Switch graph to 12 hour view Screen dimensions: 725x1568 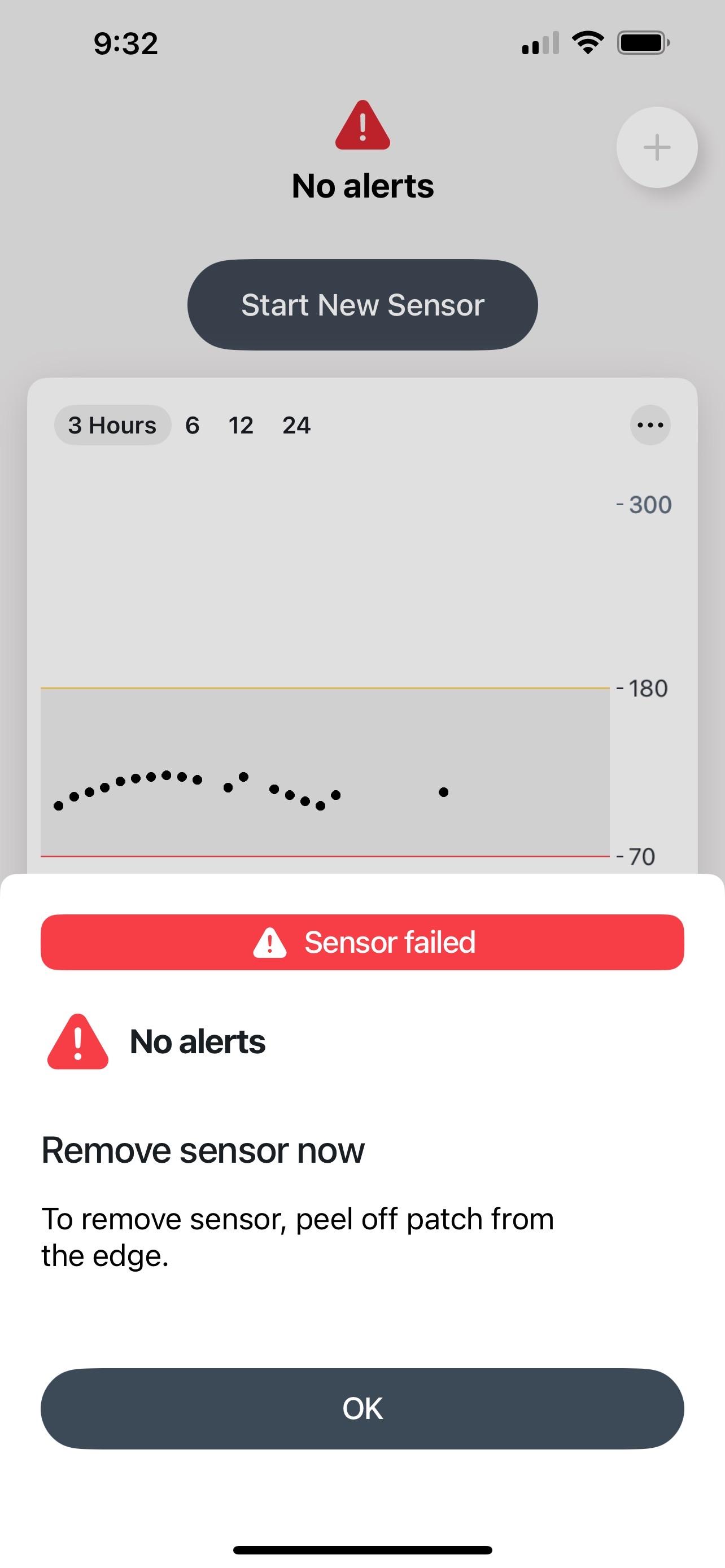241,425
